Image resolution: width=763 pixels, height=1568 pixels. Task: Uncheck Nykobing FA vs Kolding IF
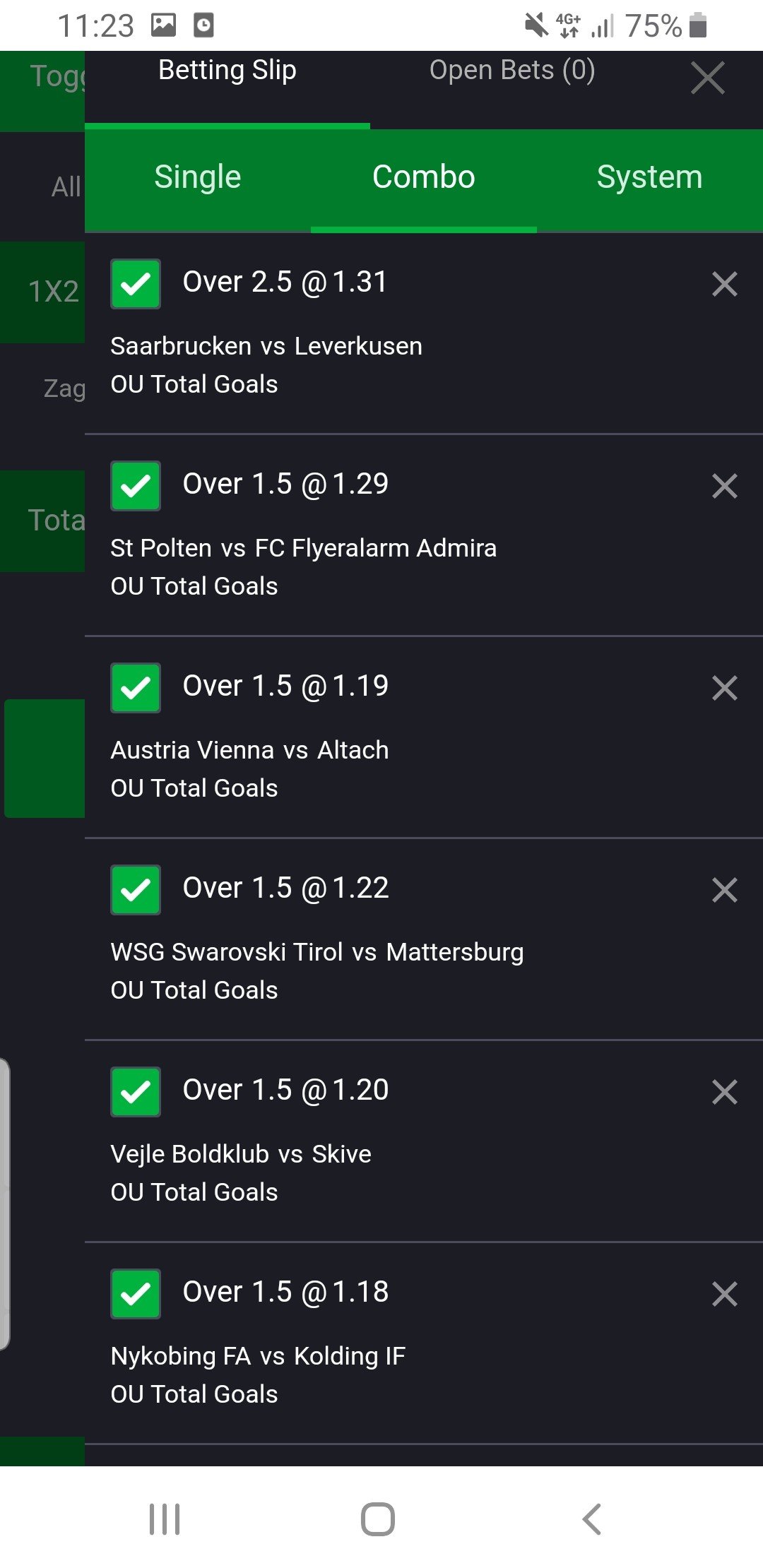[x=136, y=1294]
